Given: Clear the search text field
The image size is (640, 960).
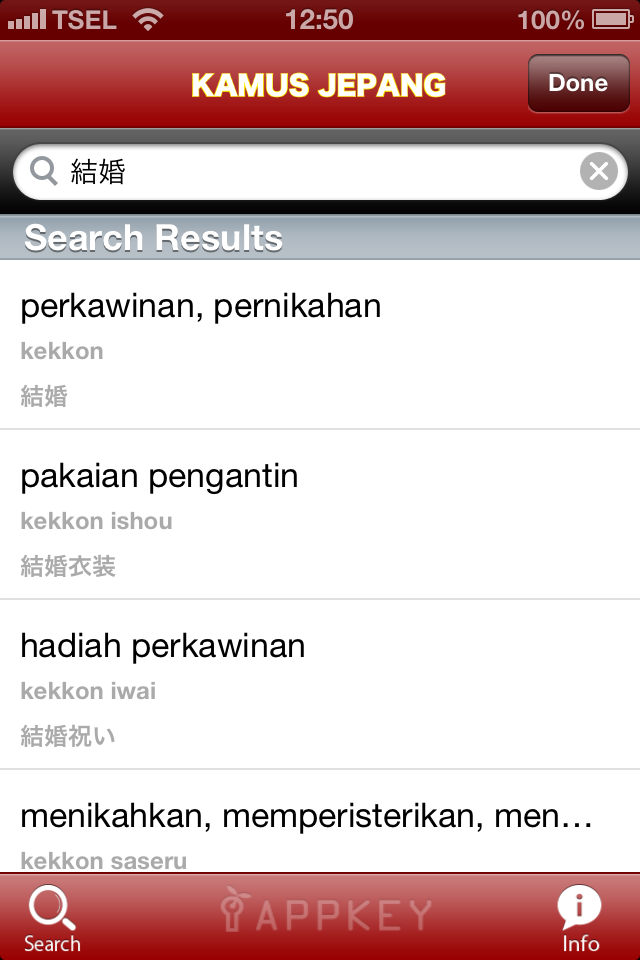Looking at the screenshot, I should pos(598,172).
